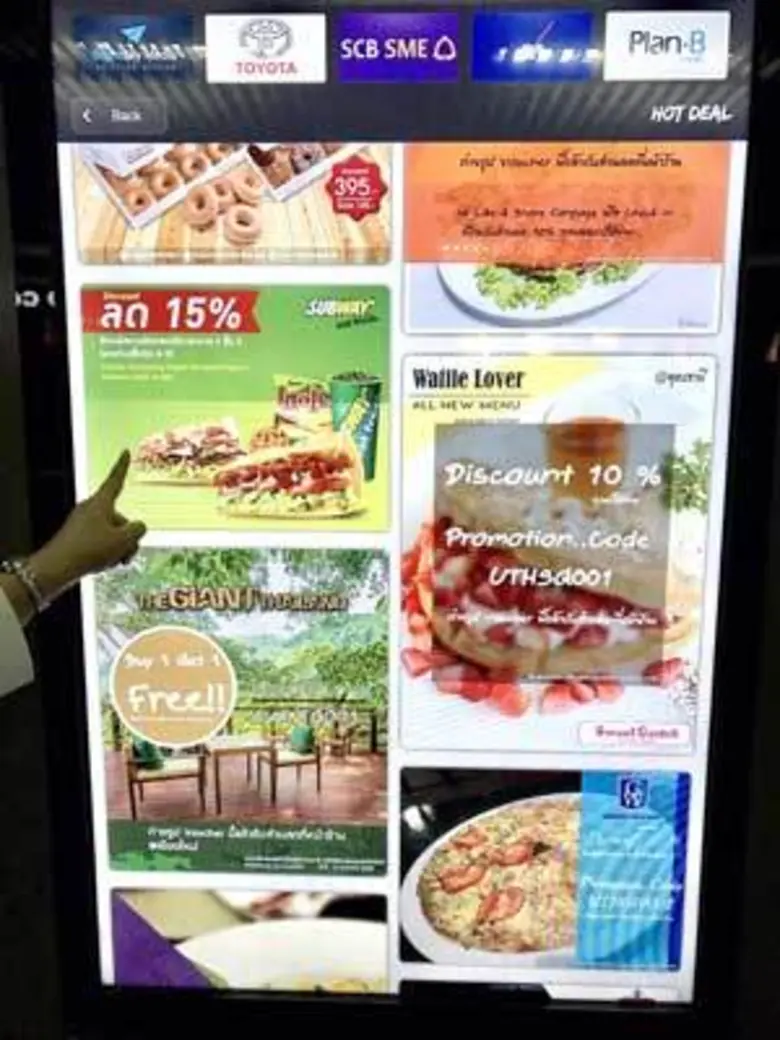Image resolution: width=780 pixels, height=1040 pixels.
Task: Open the Subway 15% discount deal
Action: point(236,410)
